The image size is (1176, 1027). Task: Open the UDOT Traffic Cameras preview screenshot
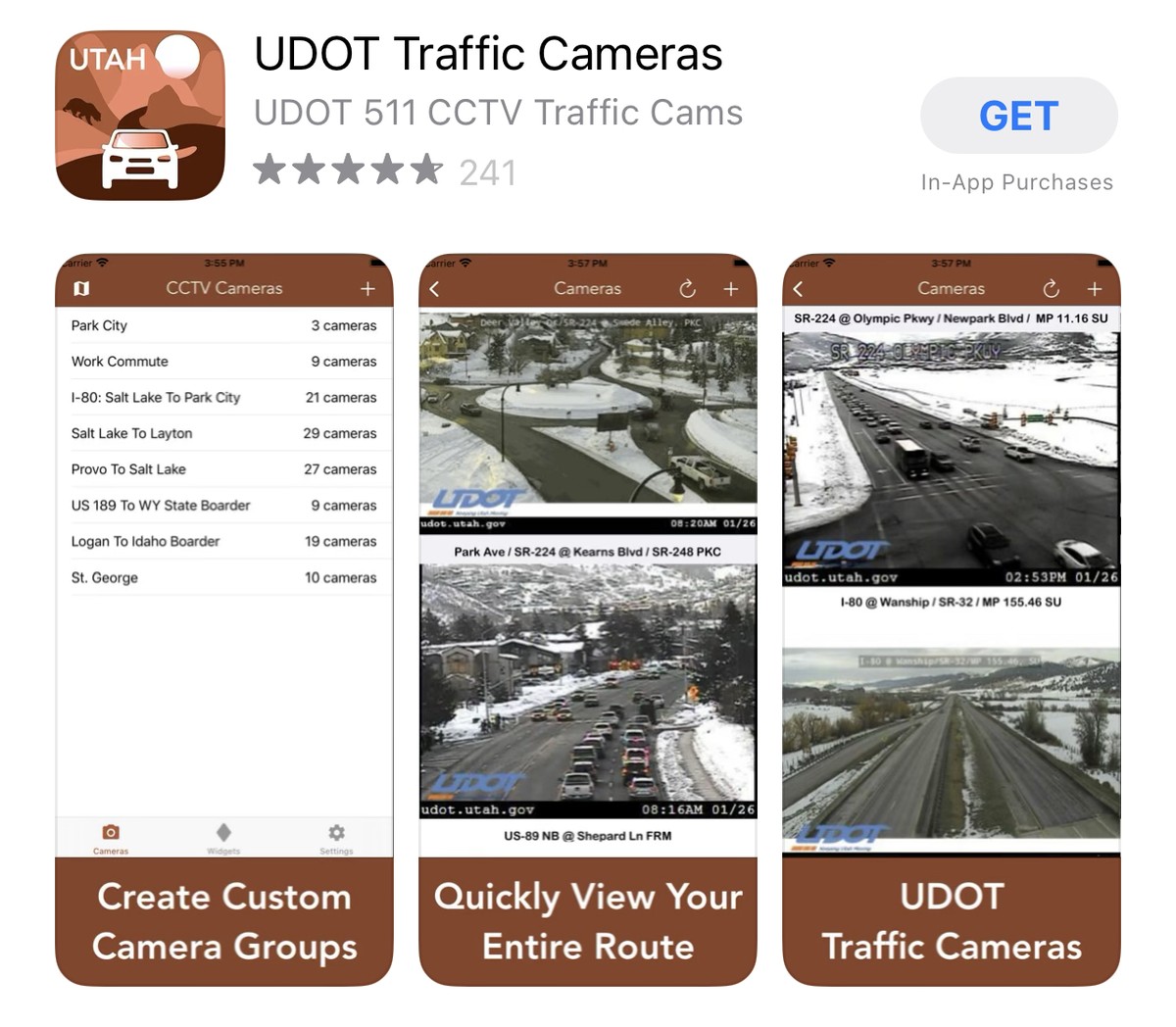tap(951, 619)
